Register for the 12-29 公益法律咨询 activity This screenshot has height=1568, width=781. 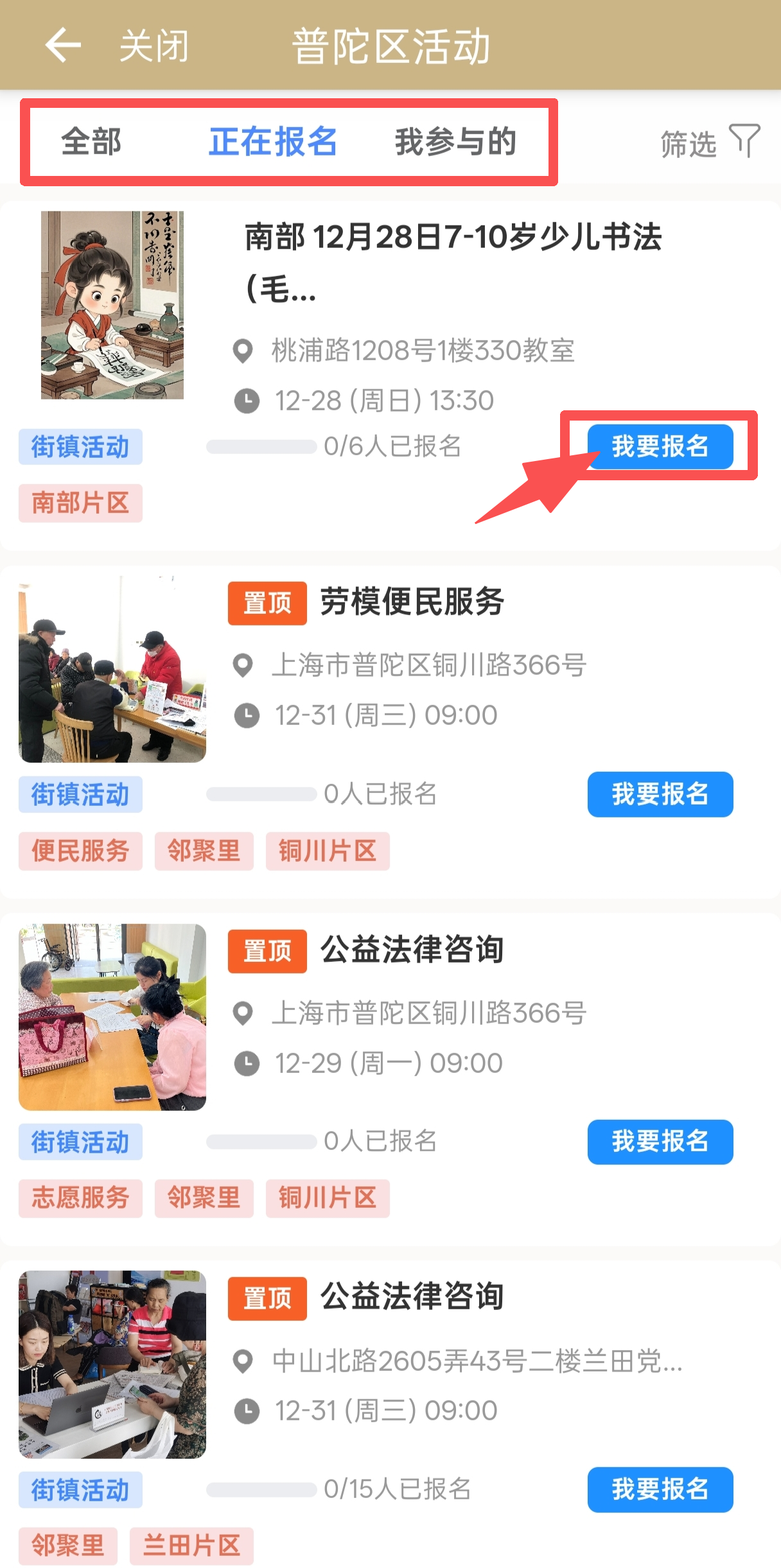(660, 1142)
